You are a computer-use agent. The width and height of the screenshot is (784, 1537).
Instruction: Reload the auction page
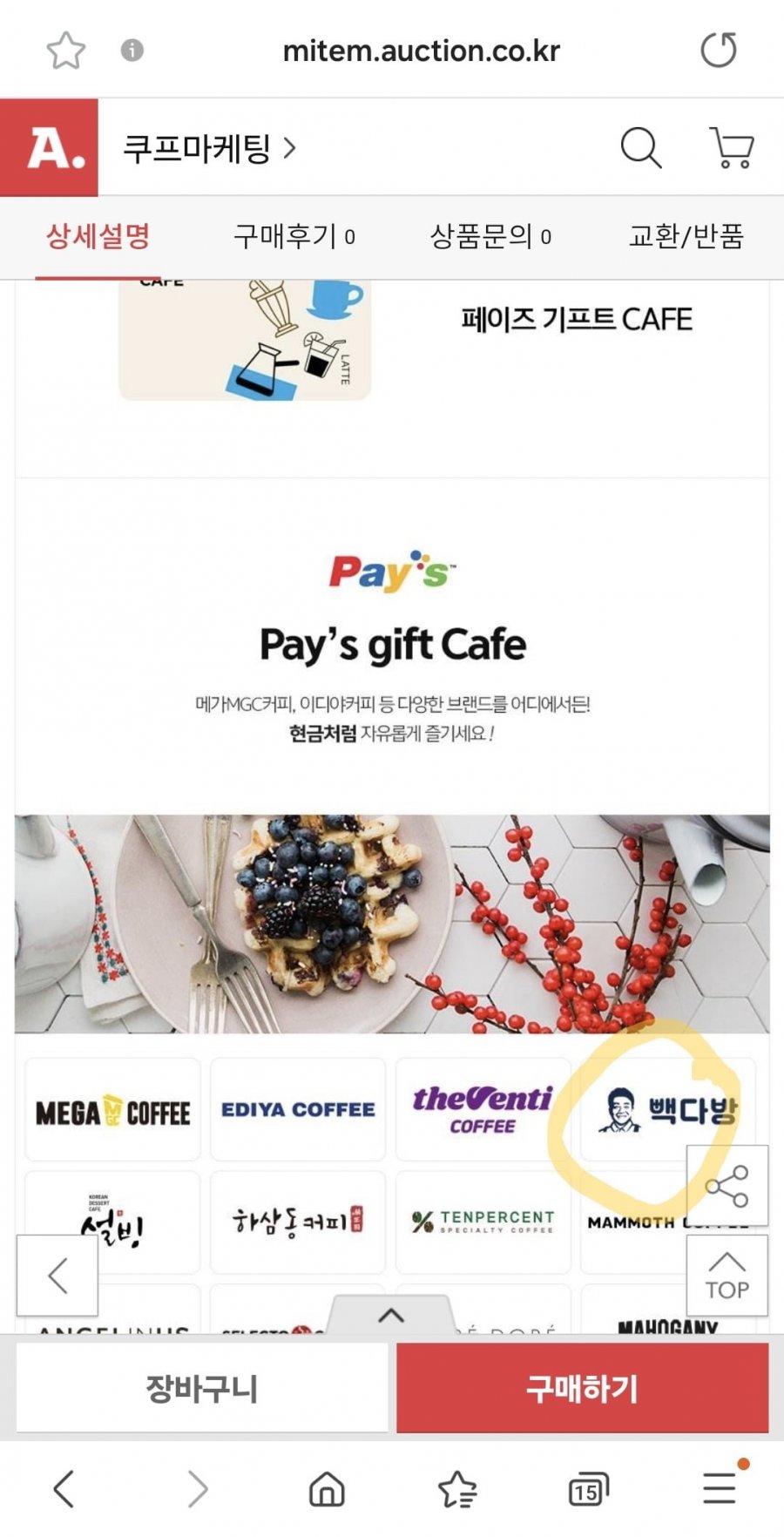pos(719,51)
